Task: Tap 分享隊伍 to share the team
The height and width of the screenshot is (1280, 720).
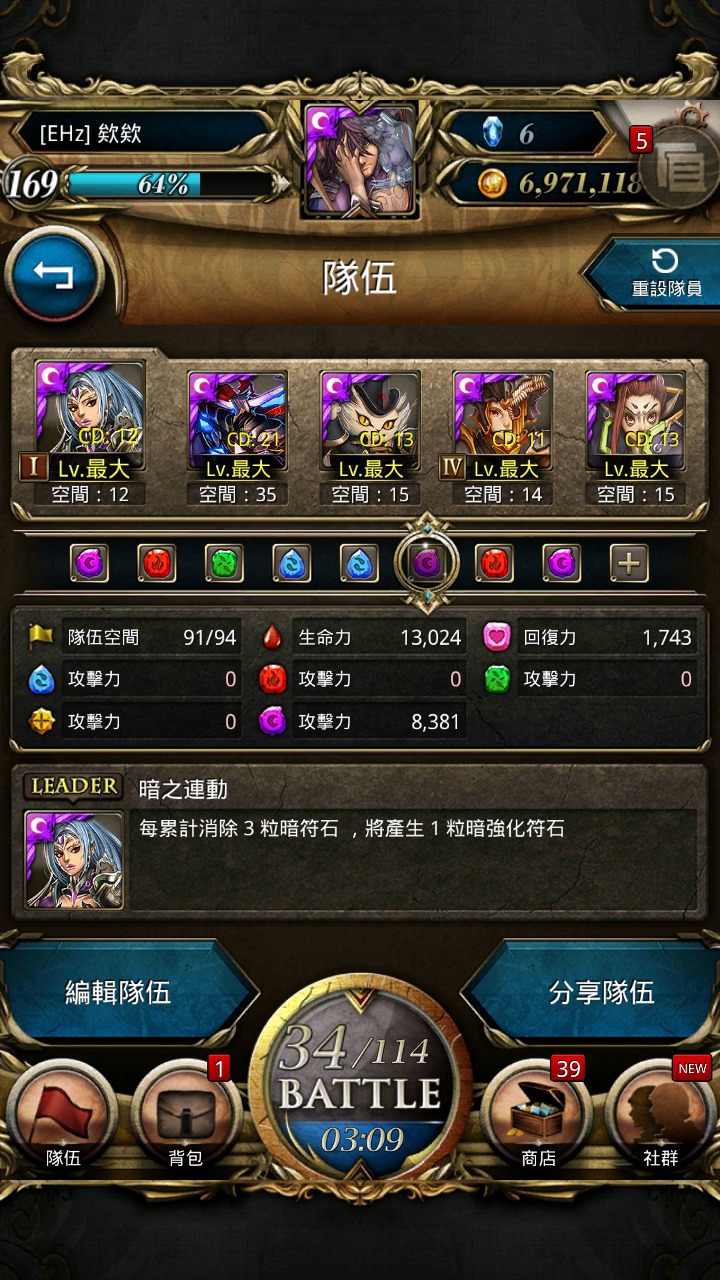Action: (602, 992)
